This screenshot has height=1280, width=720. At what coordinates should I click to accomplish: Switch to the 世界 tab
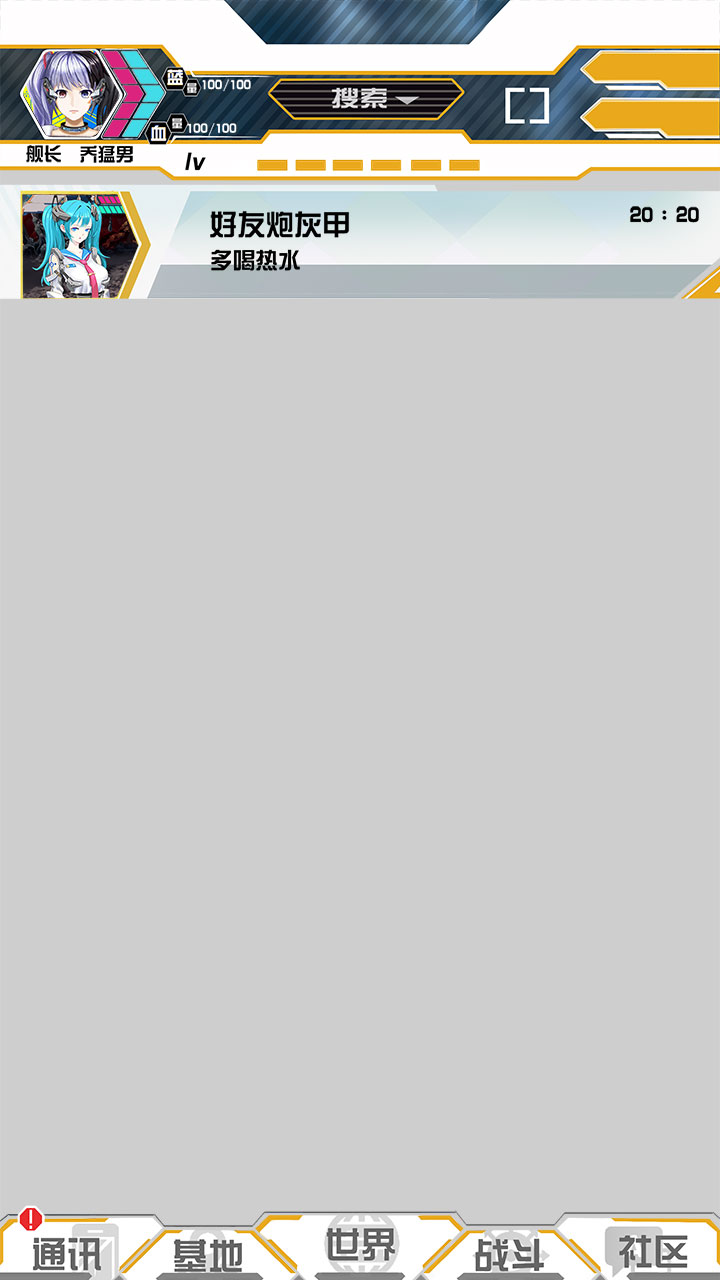pyautogui.click(x=360, y=1246)
